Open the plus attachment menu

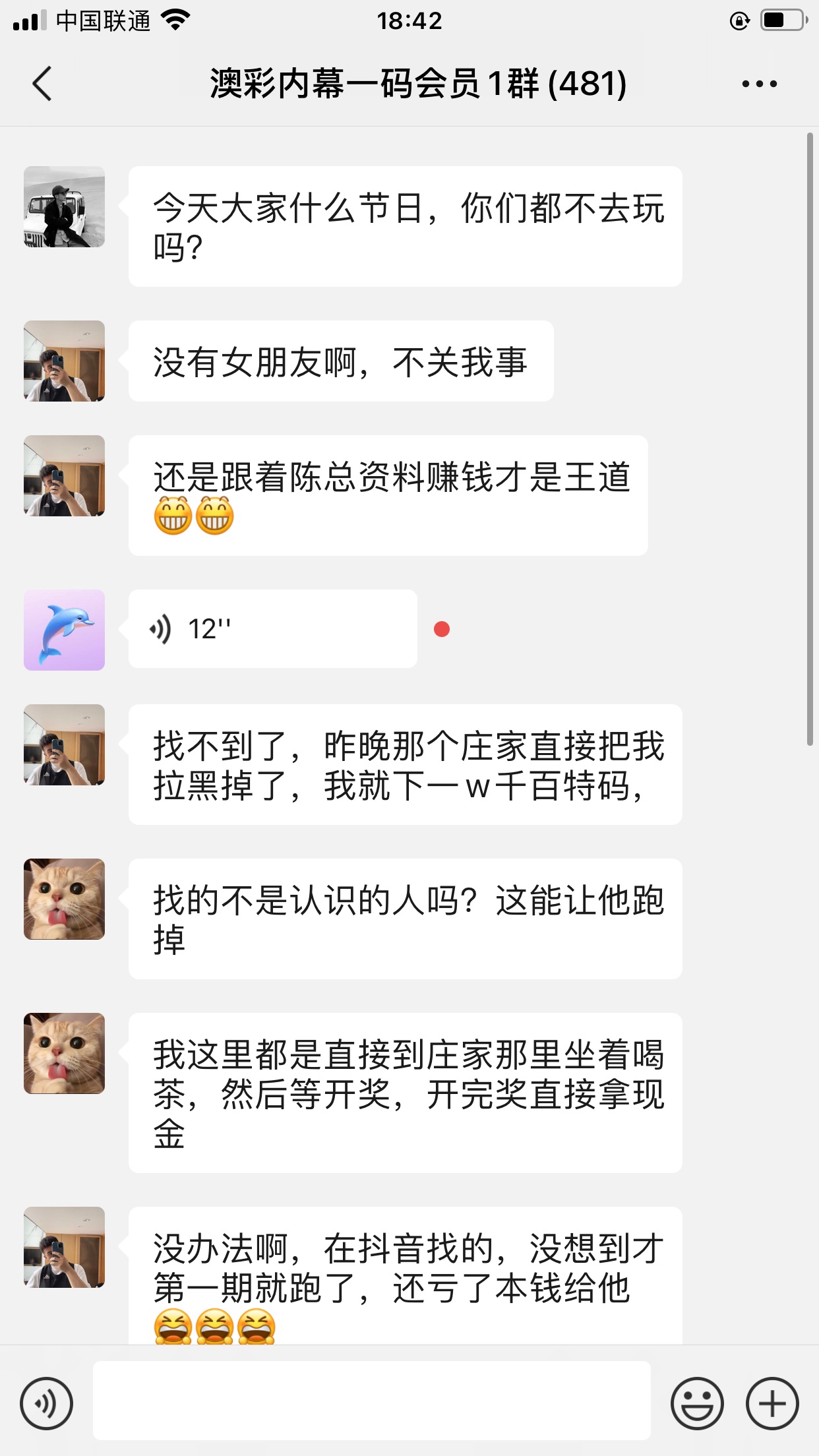tap(772, 1403)
